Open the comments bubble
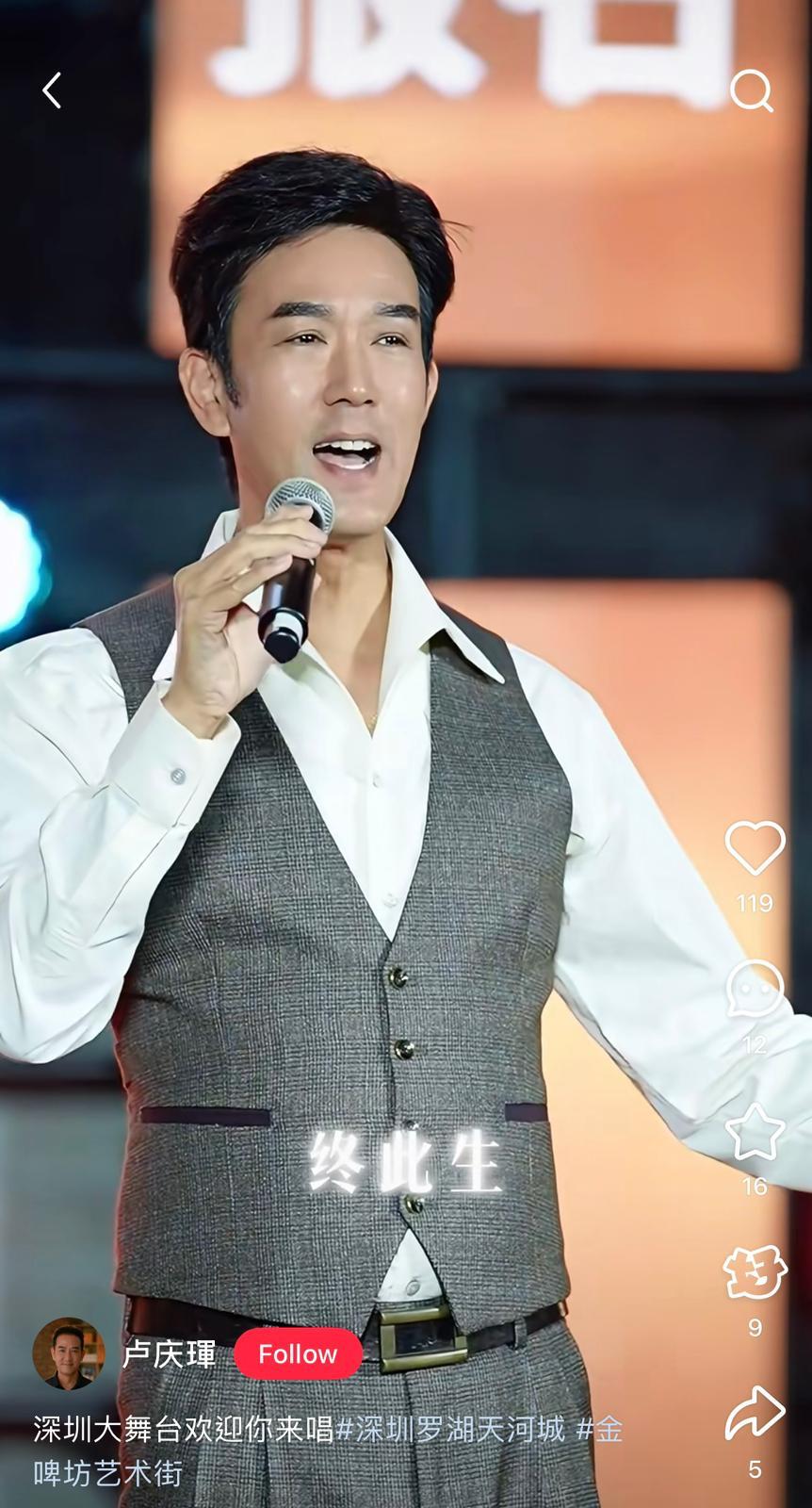This screenshot has width=812, height=1508. coord(755,989)
